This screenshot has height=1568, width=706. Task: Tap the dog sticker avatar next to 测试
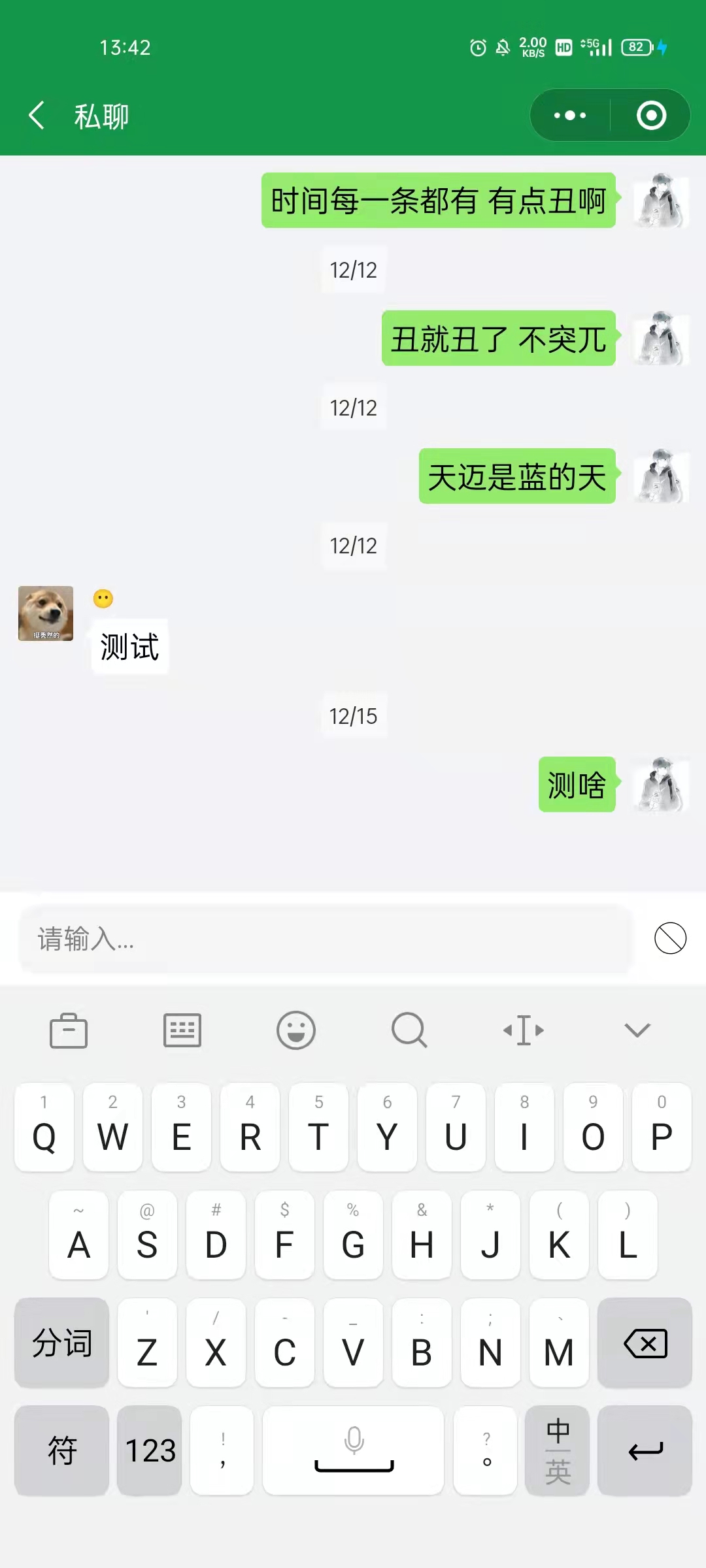point(44,613)
